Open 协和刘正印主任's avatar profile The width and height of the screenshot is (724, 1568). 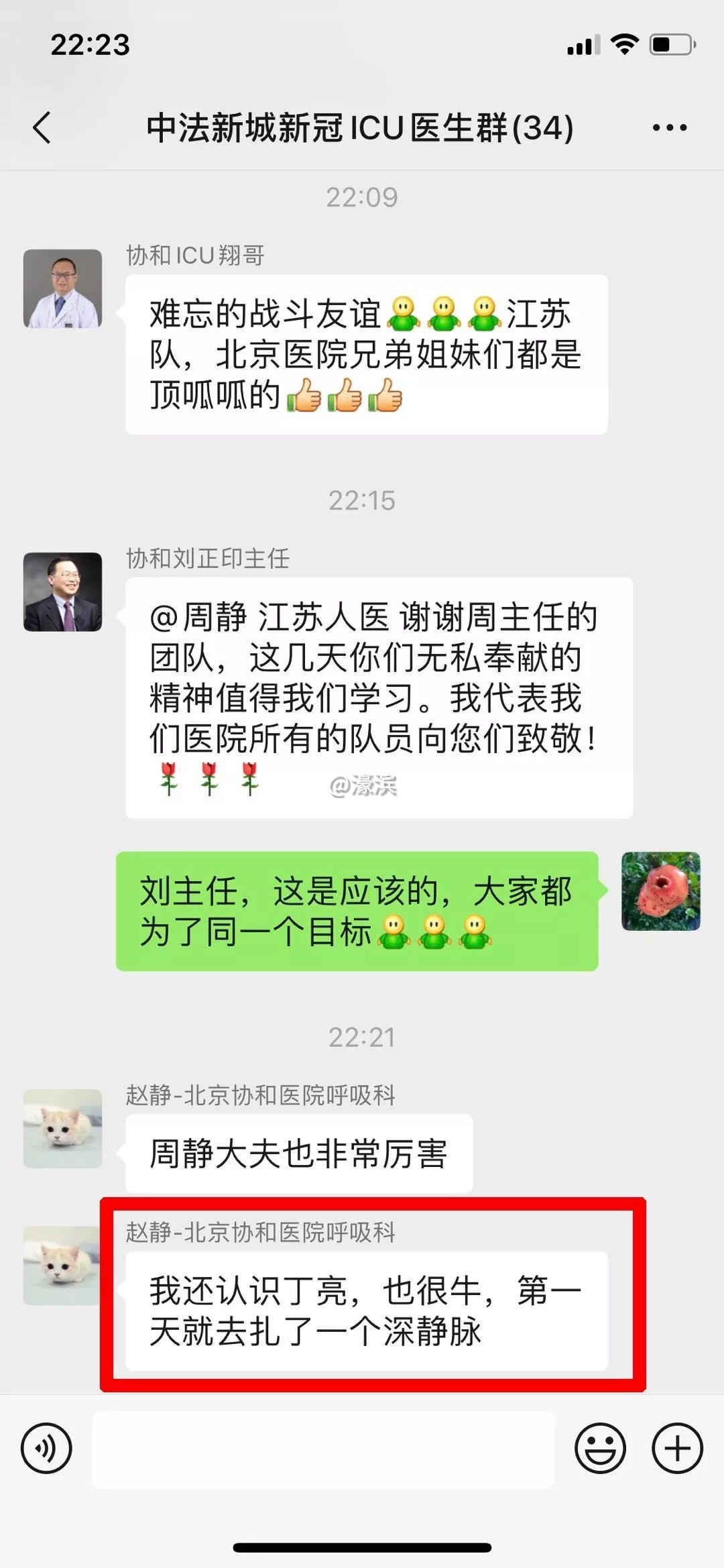click(x=63, y=592)
